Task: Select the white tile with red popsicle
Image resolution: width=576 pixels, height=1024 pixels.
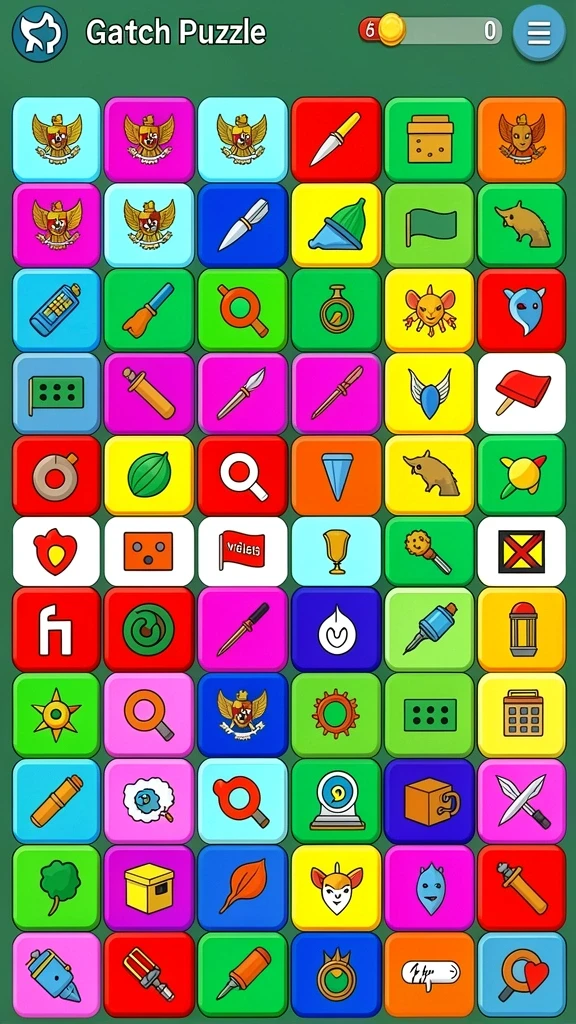Action: tap(521, 393)
